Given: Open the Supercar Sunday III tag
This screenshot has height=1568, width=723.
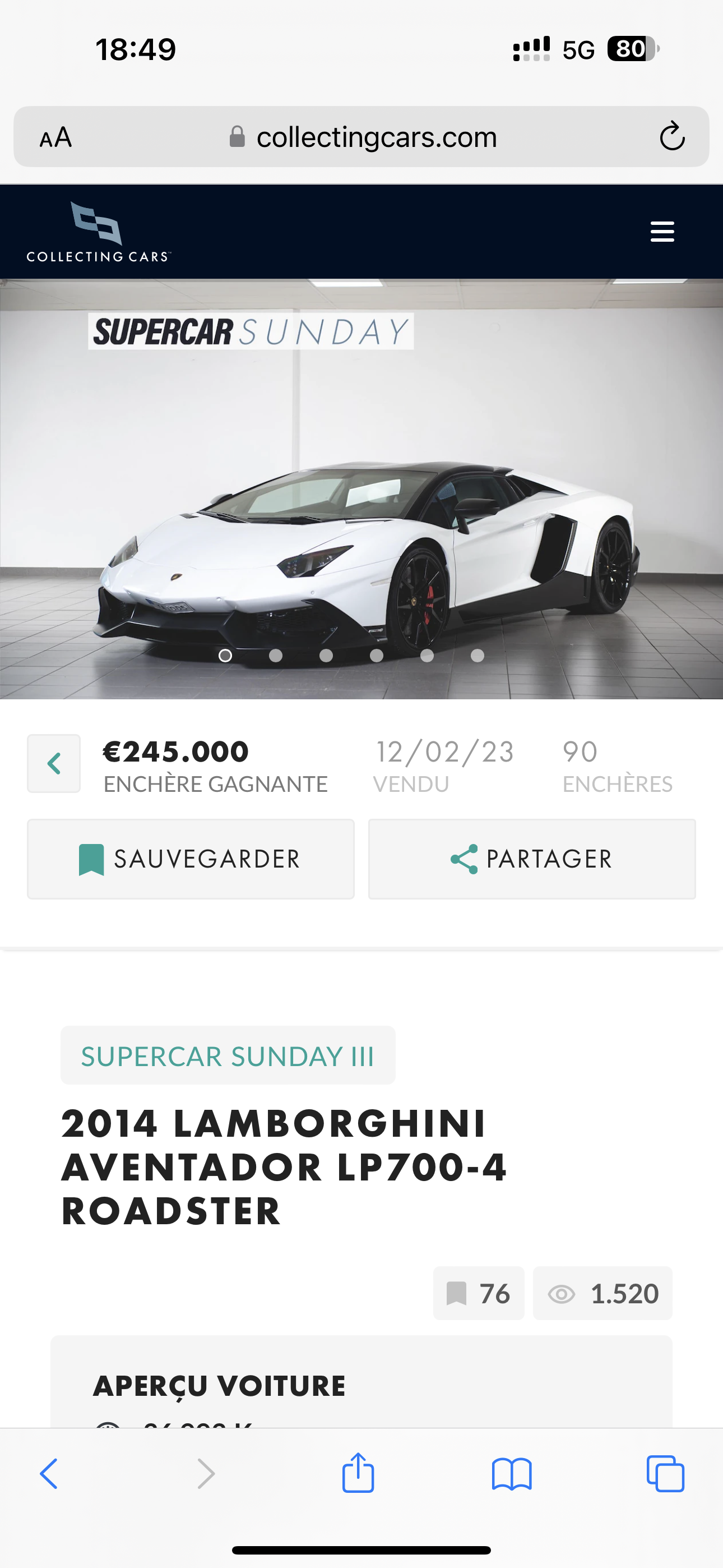Looking at the screenshot, I should click(228, 1056).
